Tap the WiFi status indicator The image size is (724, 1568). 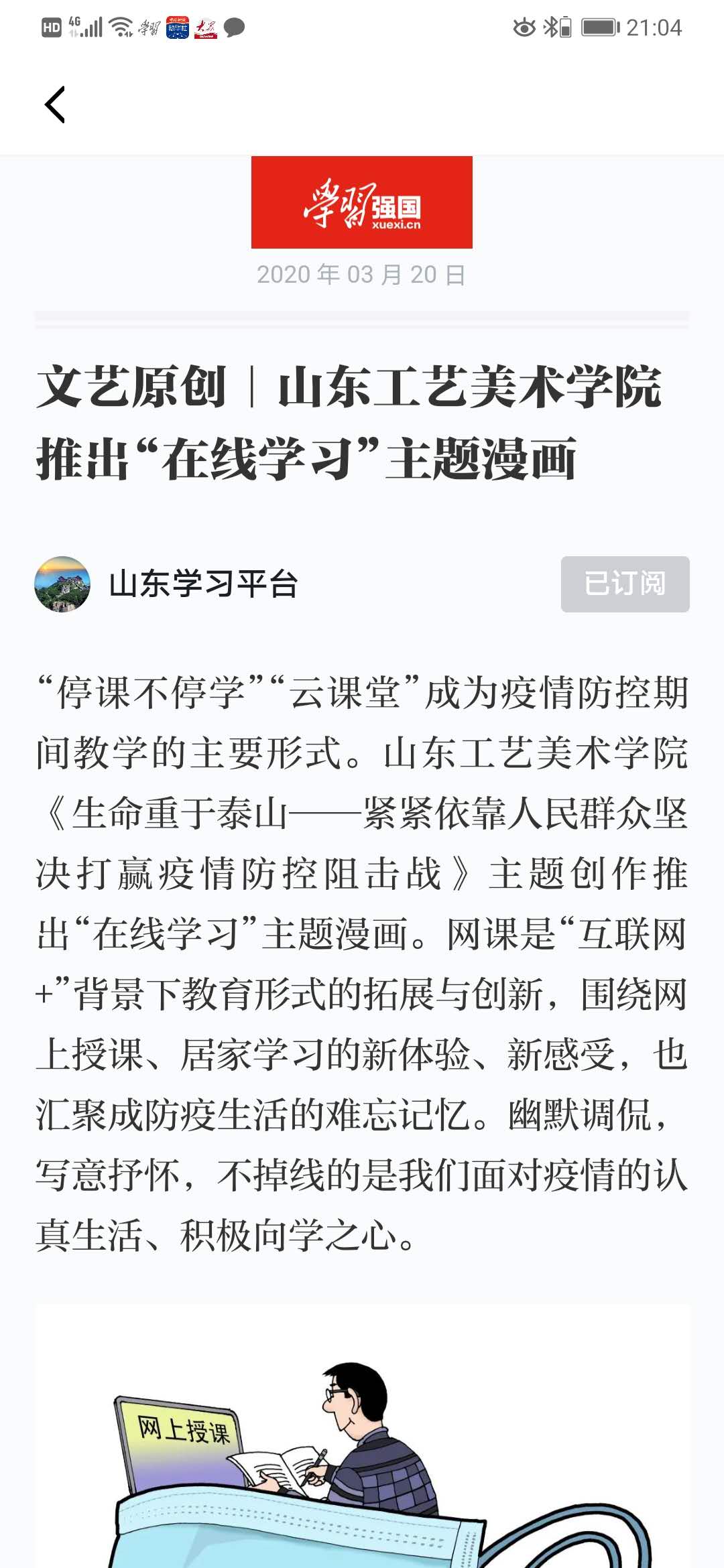point(121,27)
